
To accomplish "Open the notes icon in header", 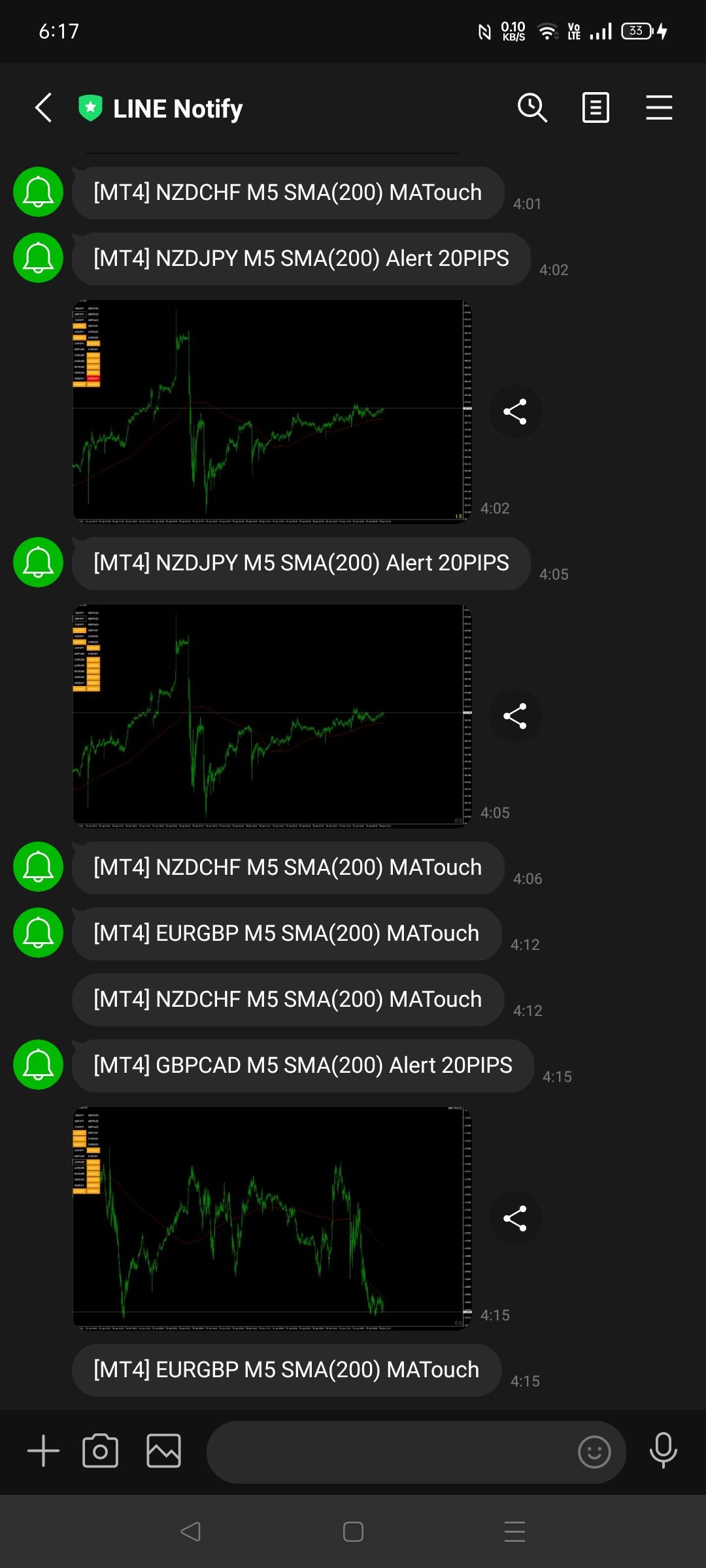I will (596, 108).
